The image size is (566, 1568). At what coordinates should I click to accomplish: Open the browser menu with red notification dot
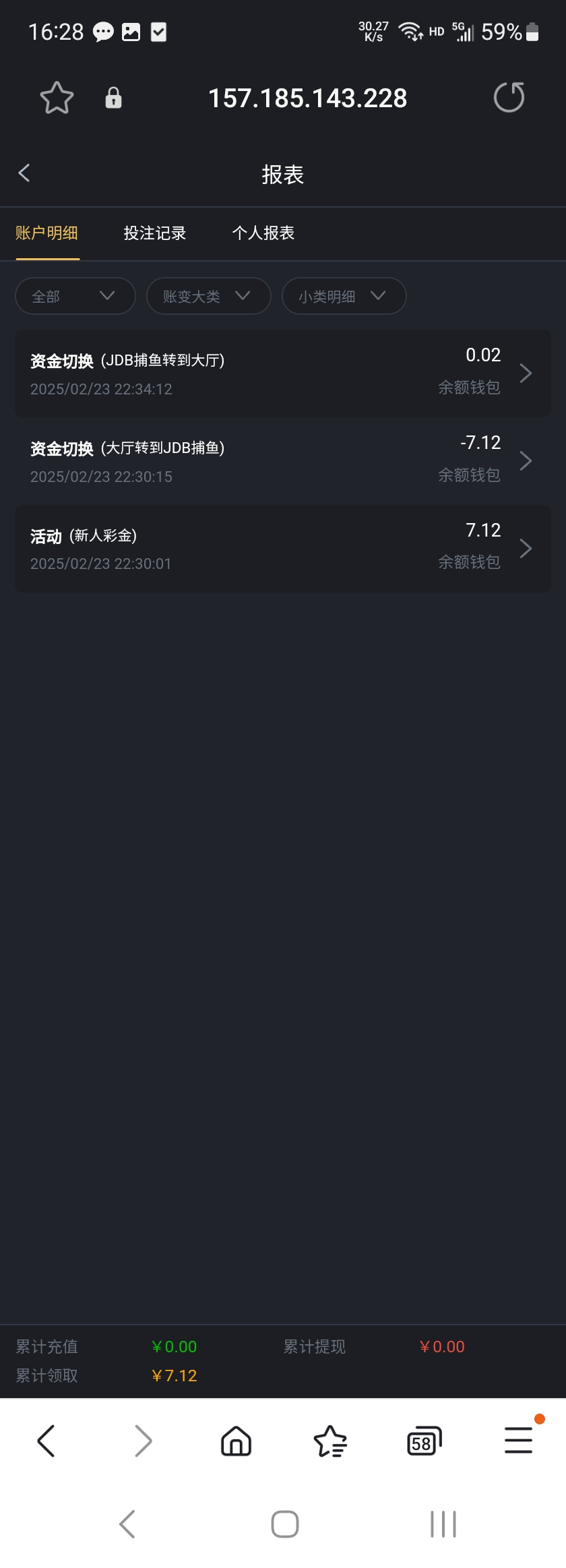(x=517, y=1441)
